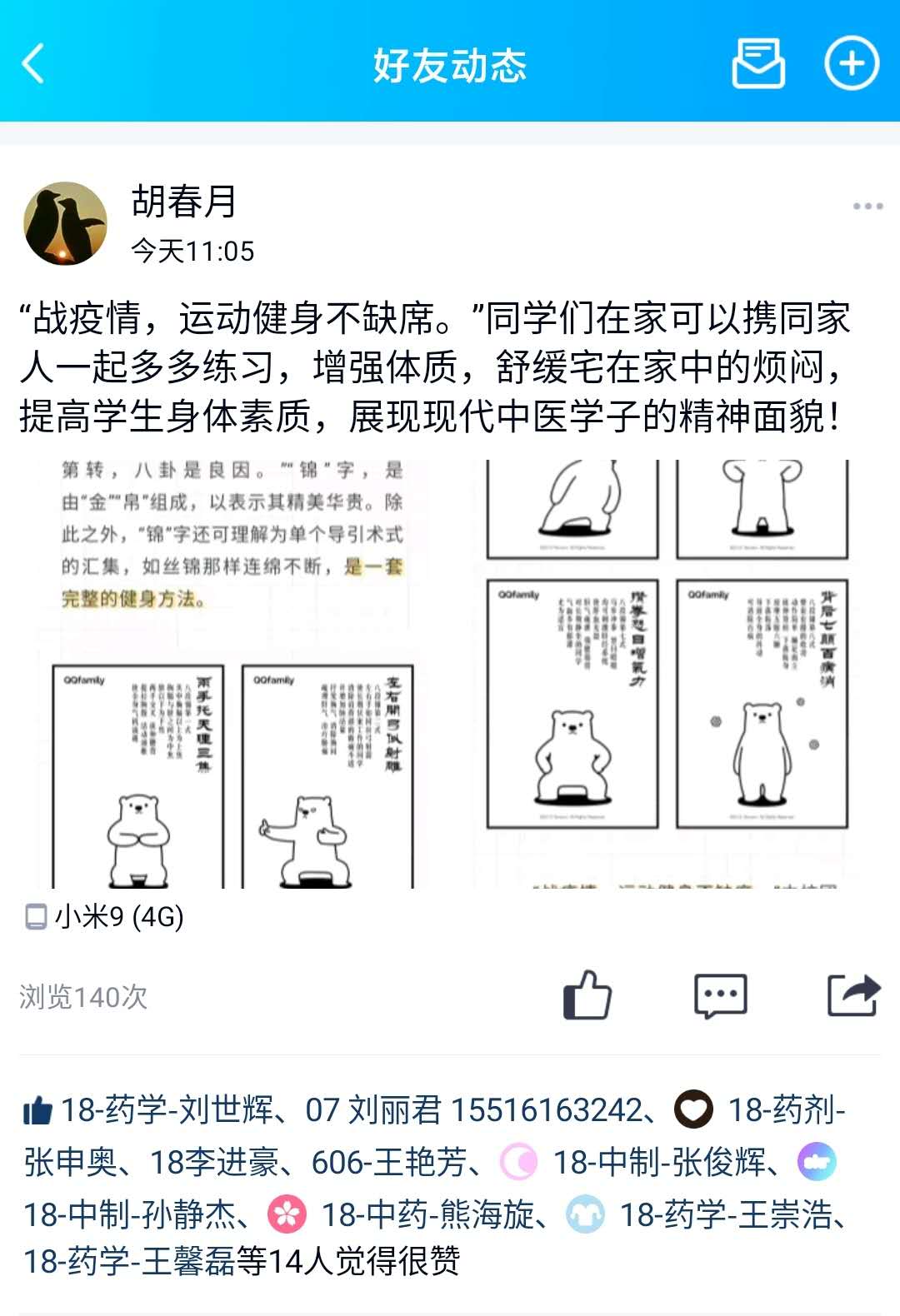Go back from the 好友动态 feed
Image resolution: width=900 pixels, height=1316 pixels.
[34, 64]
